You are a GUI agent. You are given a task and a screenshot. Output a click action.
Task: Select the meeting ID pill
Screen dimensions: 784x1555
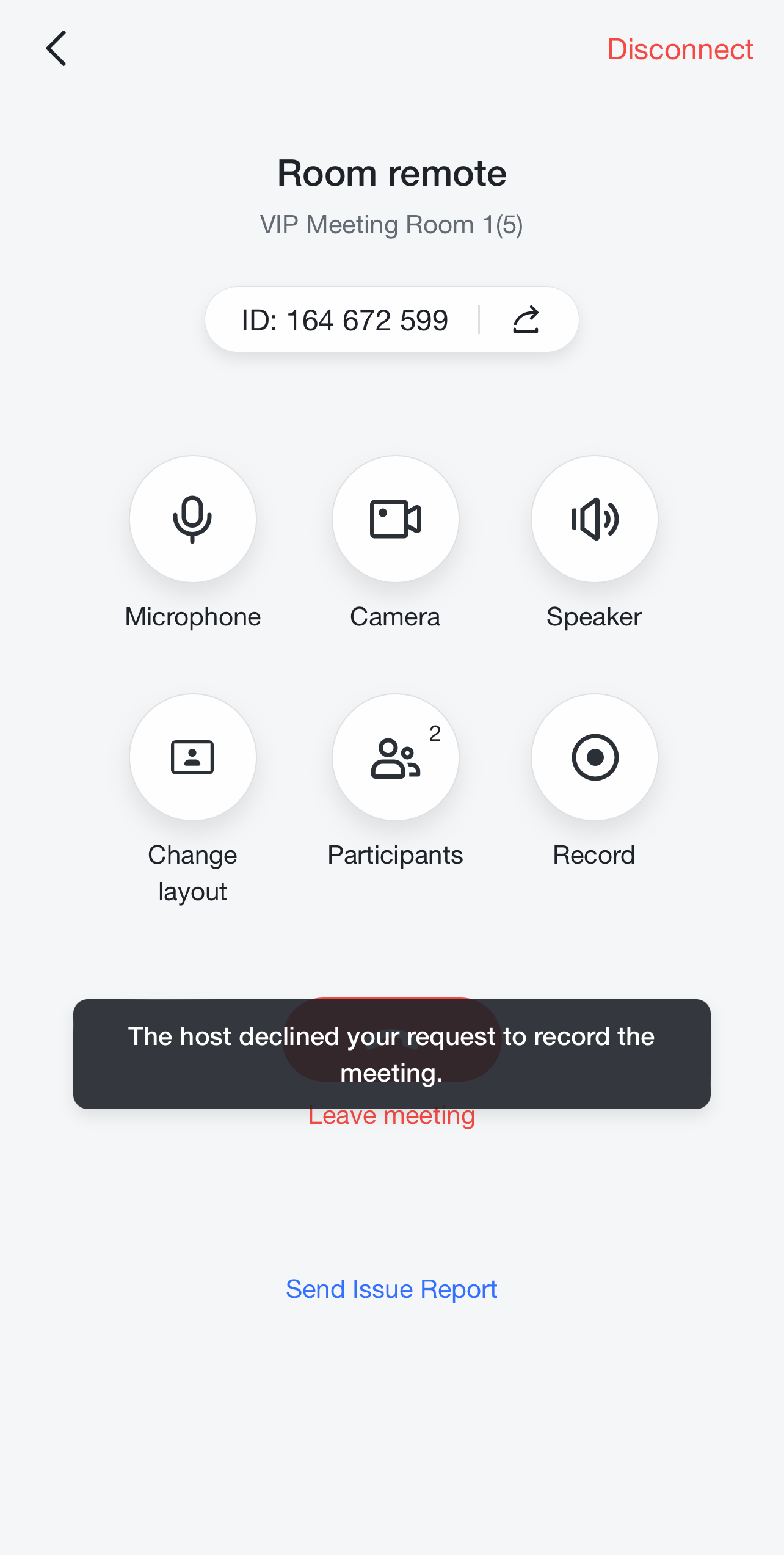click(391, 319)
